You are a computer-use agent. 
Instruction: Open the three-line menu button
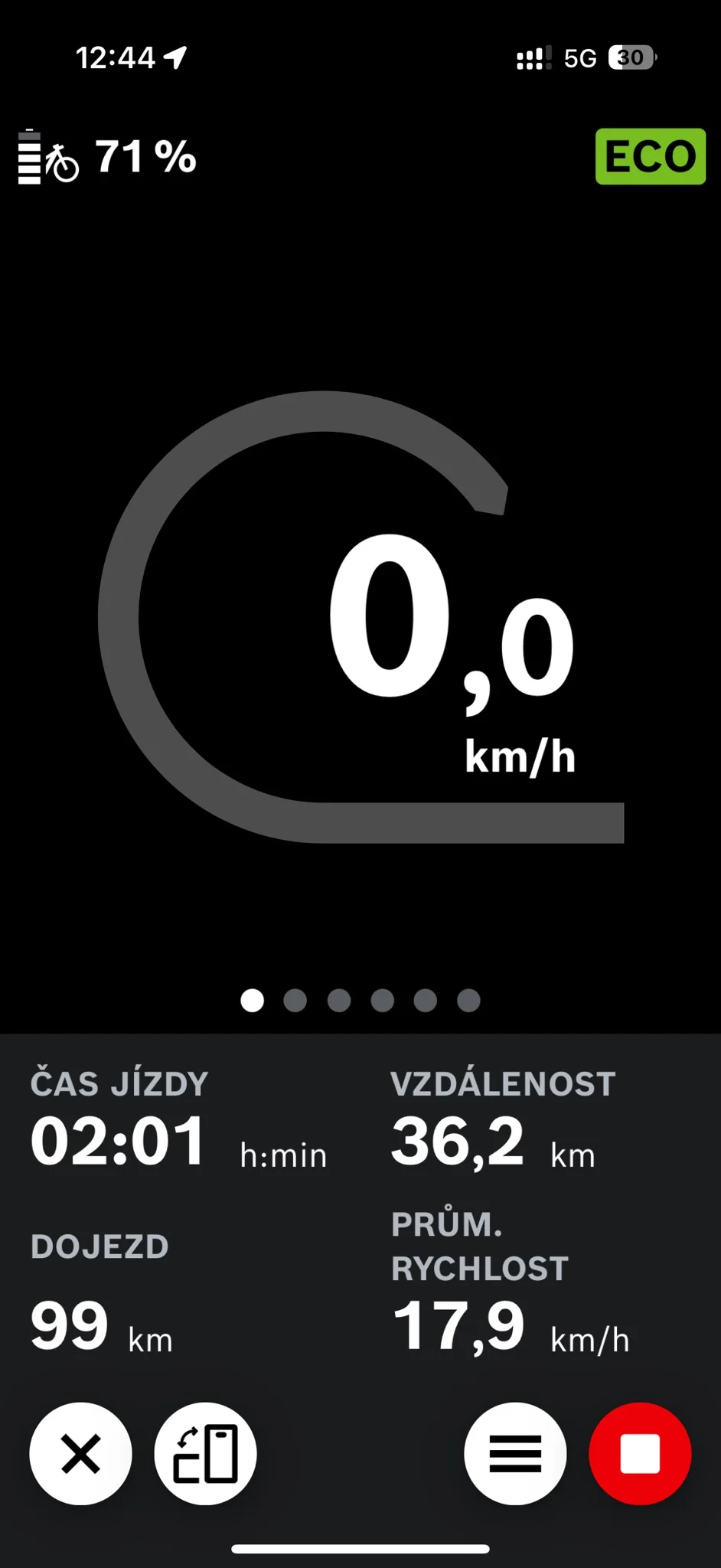[x=515, y=1453]
